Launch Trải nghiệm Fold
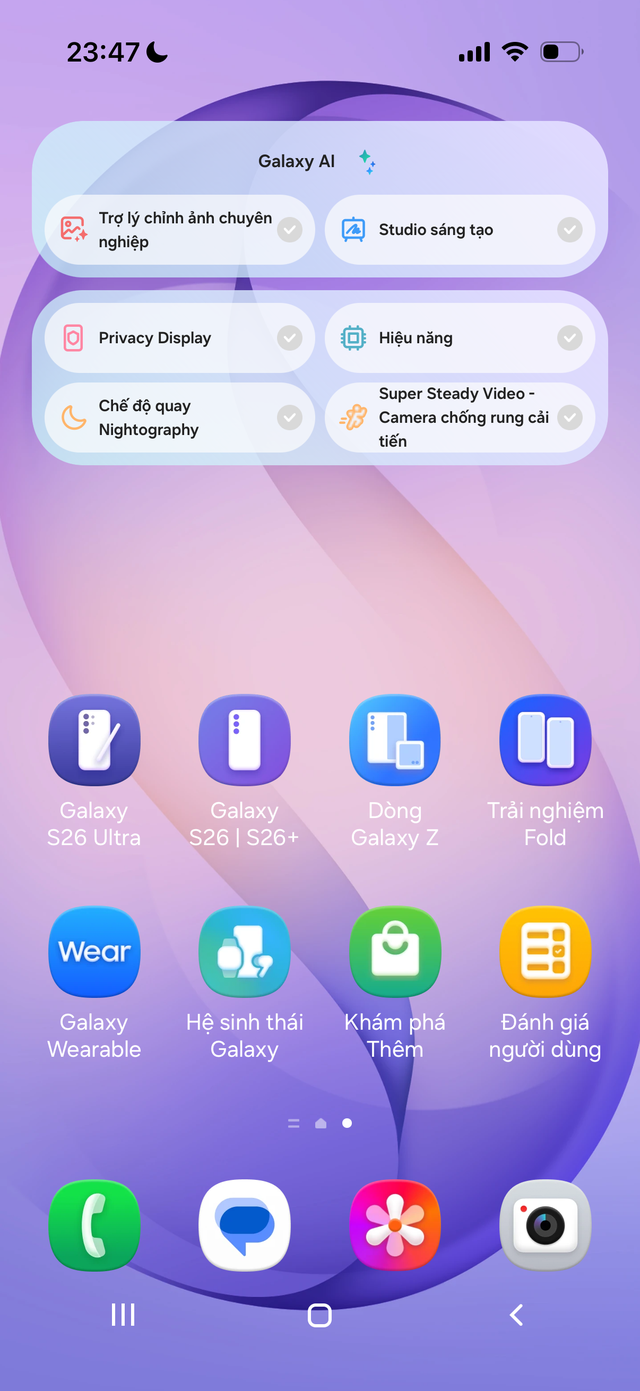This screenshot has height=1391, width=640. pos(545,741)
